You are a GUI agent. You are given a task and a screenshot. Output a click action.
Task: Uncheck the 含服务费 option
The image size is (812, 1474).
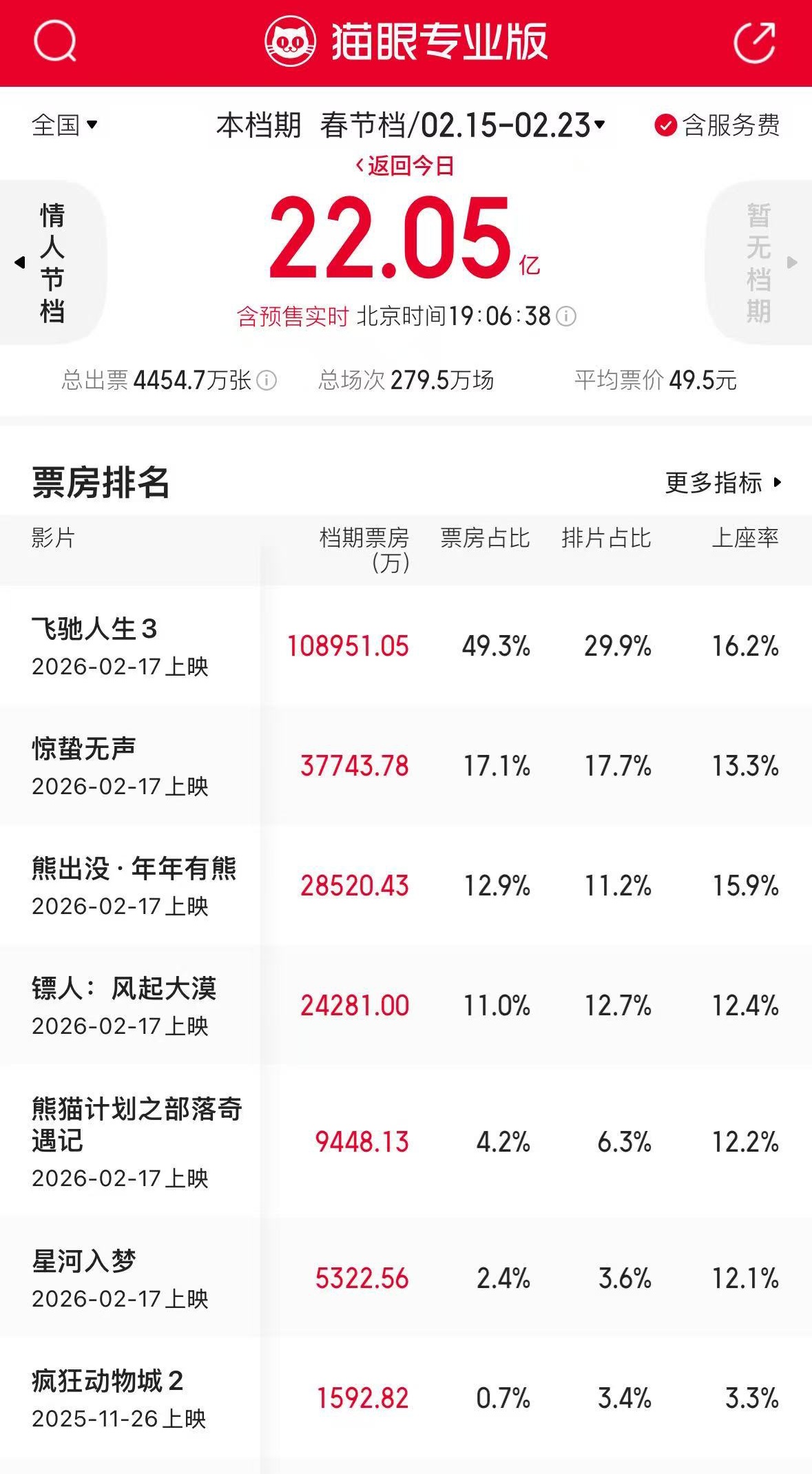[665, 125]
